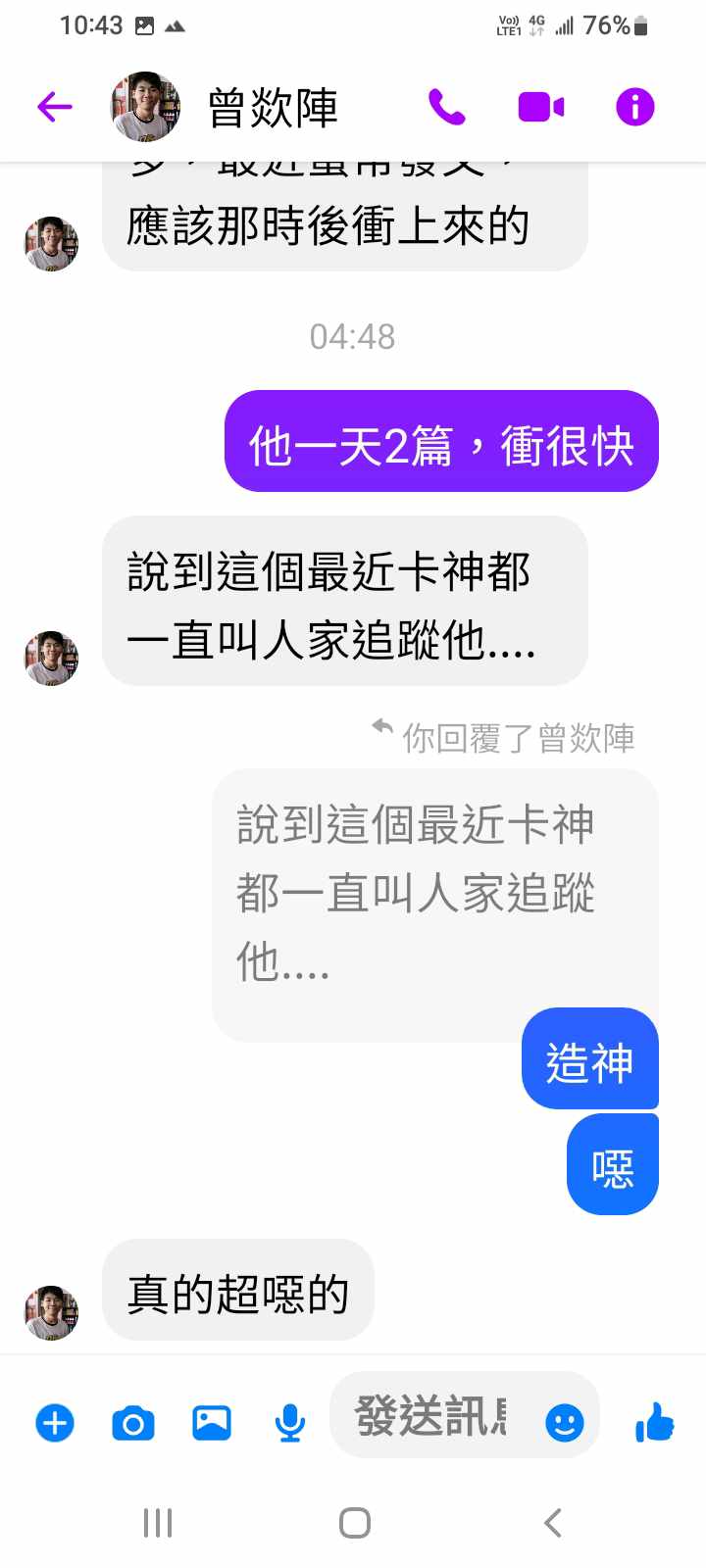
Task: Open the emoji picker
Action: (x=565, y=1422)
